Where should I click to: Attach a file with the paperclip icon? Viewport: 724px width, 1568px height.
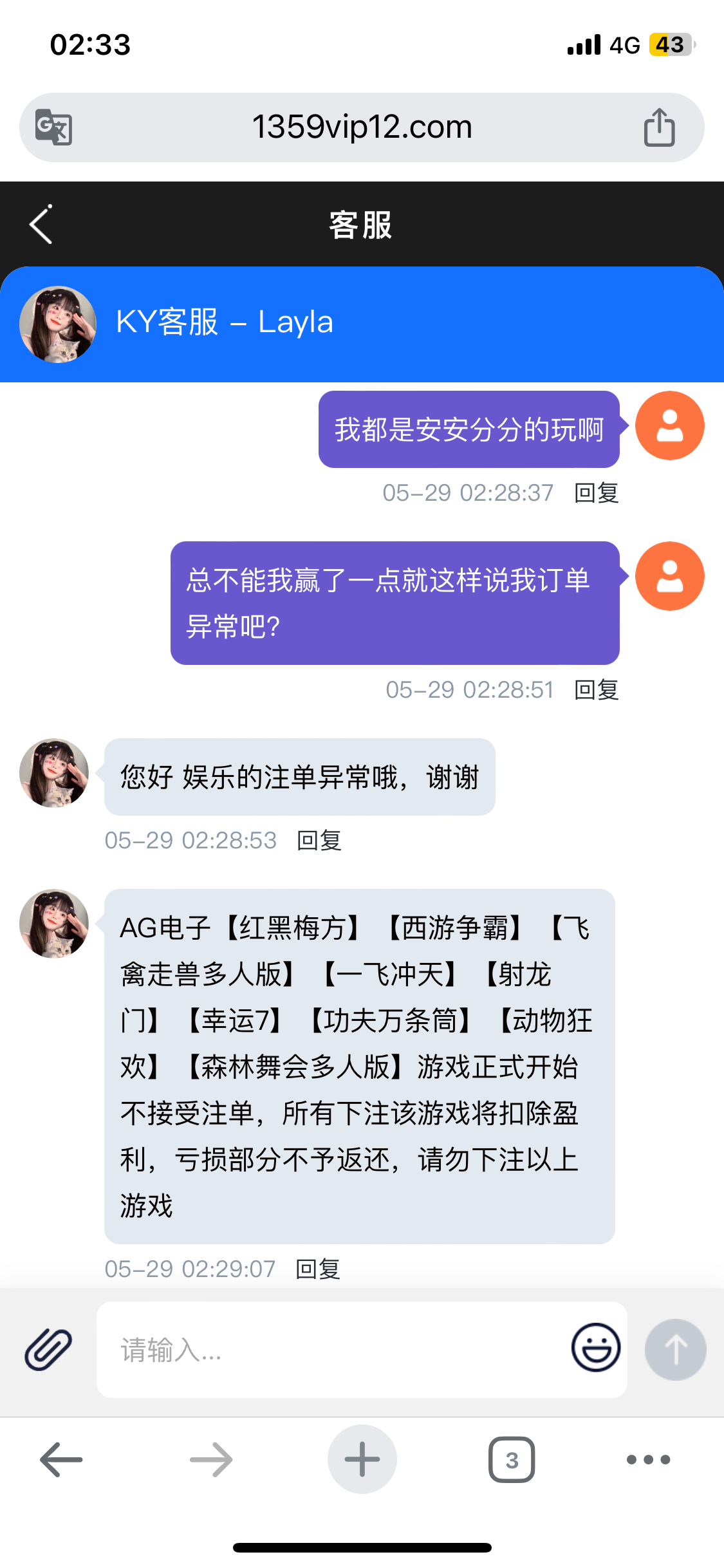pos(48,1349)
